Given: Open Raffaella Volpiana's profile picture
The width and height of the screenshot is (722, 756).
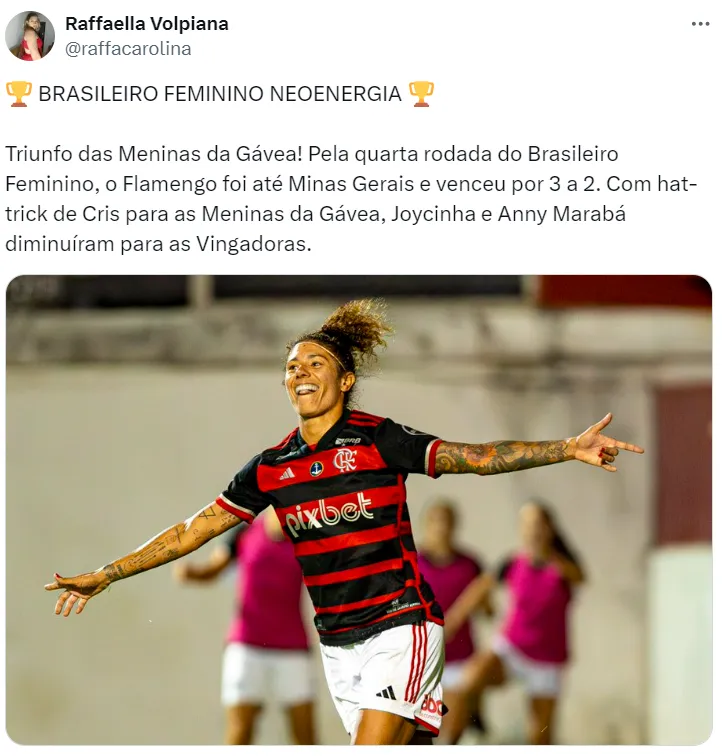Looking at the screenshot, I should (x=30, y=36).
